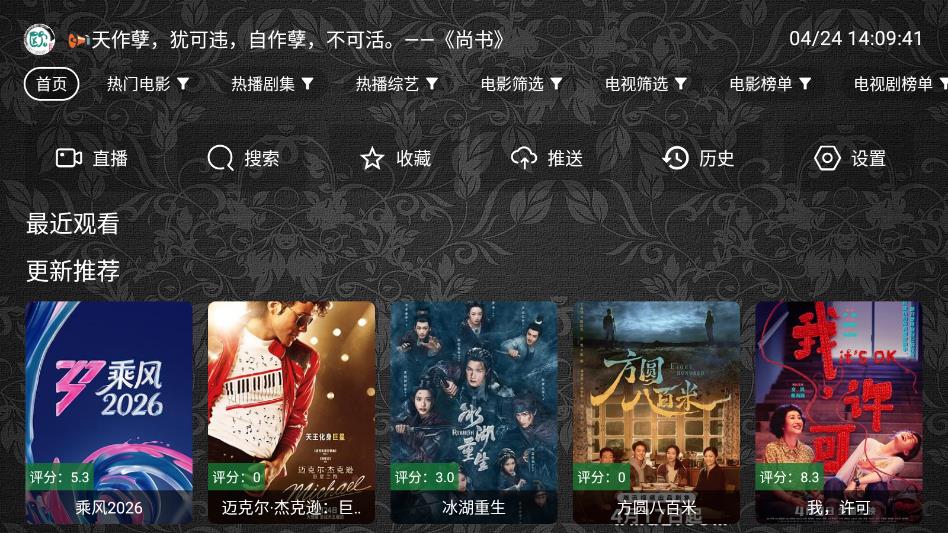
Task: Switch to the 电视筛选 tab
Action: coord(645,84)
